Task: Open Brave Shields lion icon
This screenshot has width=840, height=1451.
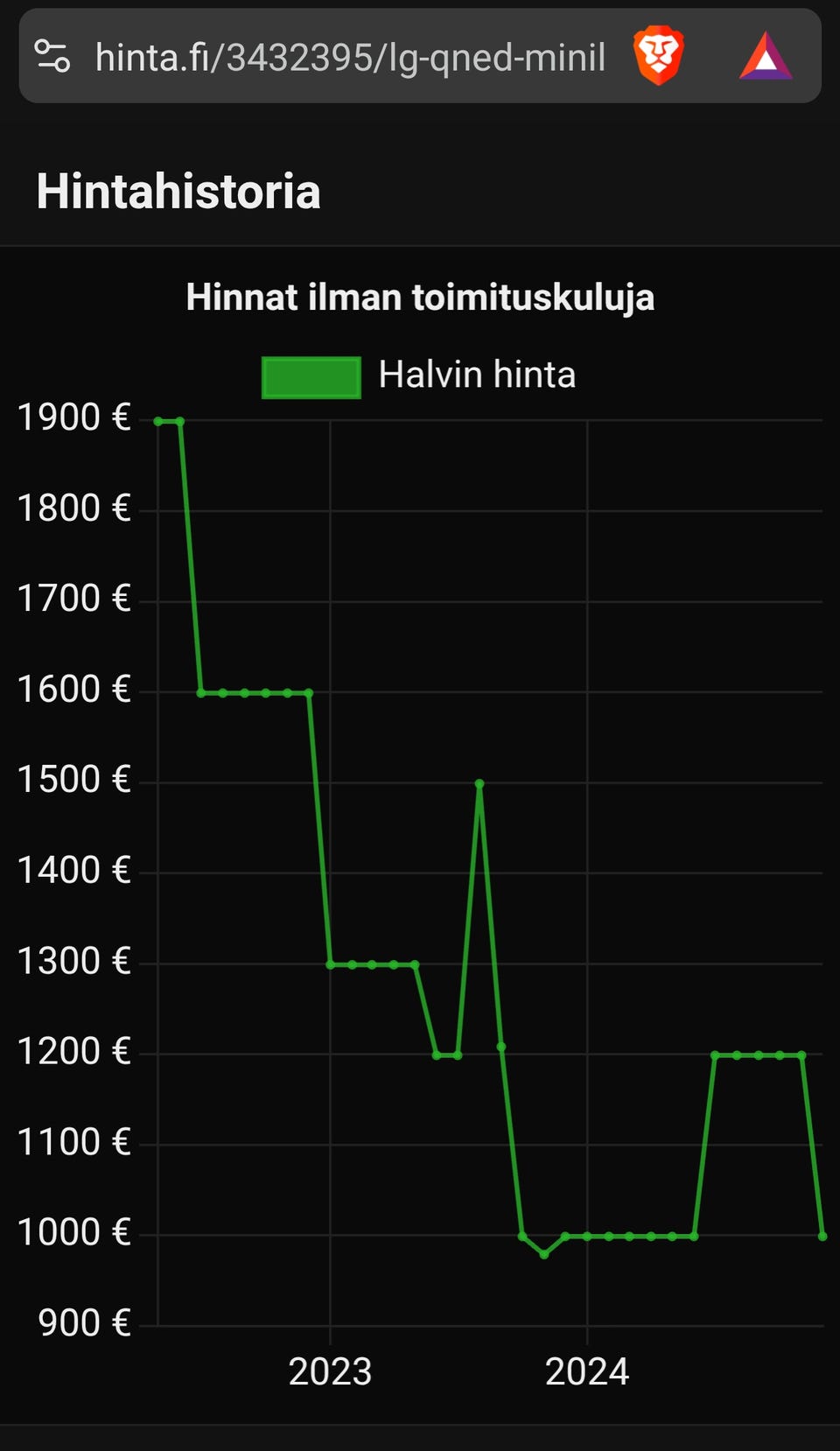Action: coord(658,56)
